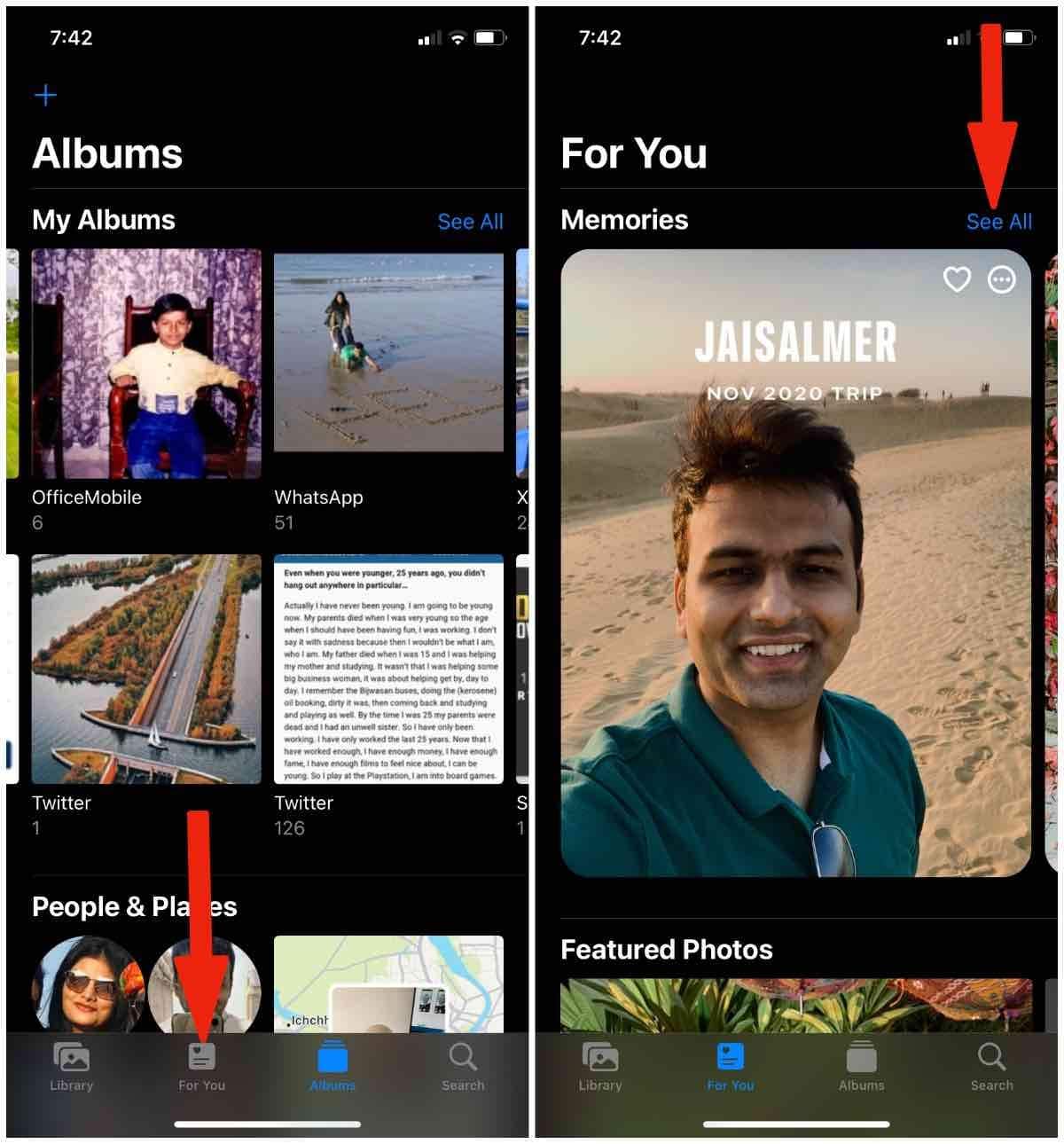Screen dimensions: 1064x1144
Task: Open Search tab on the Albums screen
Action: tap(463, 1066)
